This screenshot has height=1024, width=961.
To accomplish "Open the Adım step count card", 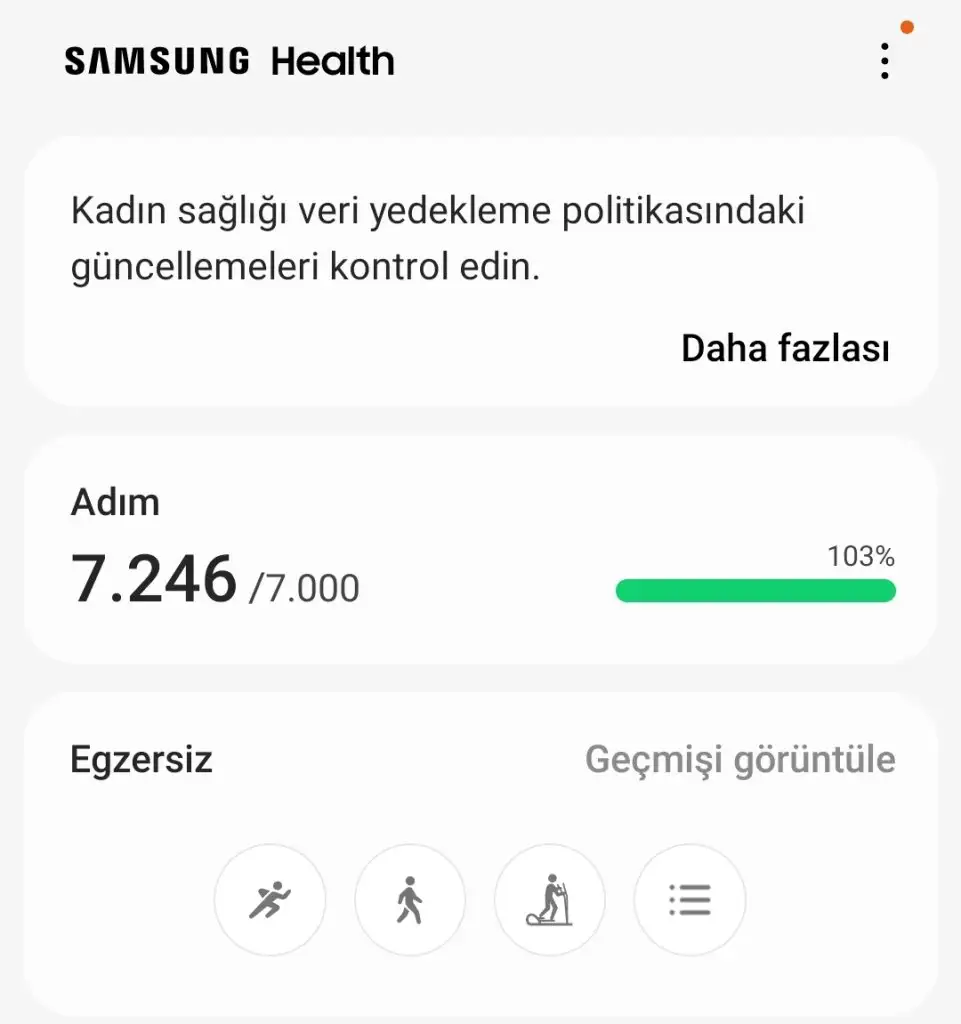I will coord(480,549).
